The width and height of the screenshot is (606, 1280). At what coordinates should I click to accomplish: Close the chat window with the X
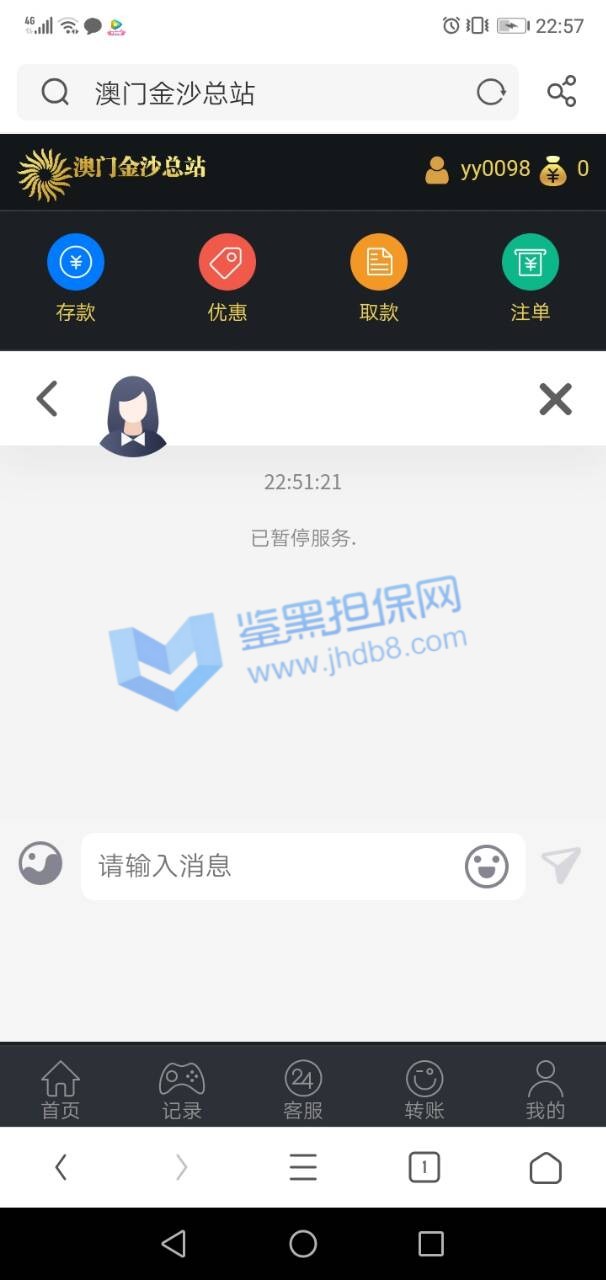pos(555,399)
